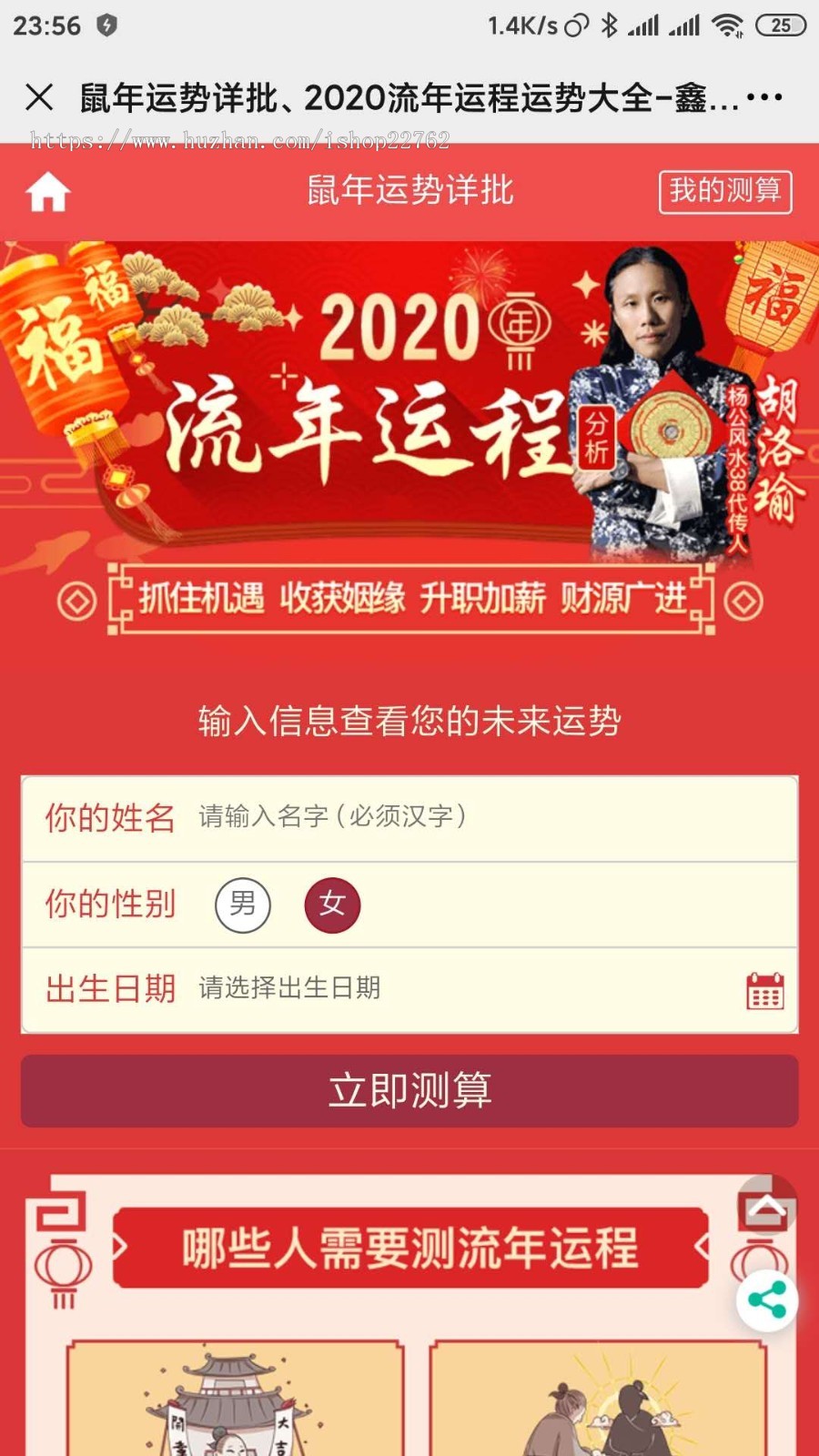The height and width of the screenshot is (1456, 819).
Task: Go to the home page icon
Action: point(48,192)
